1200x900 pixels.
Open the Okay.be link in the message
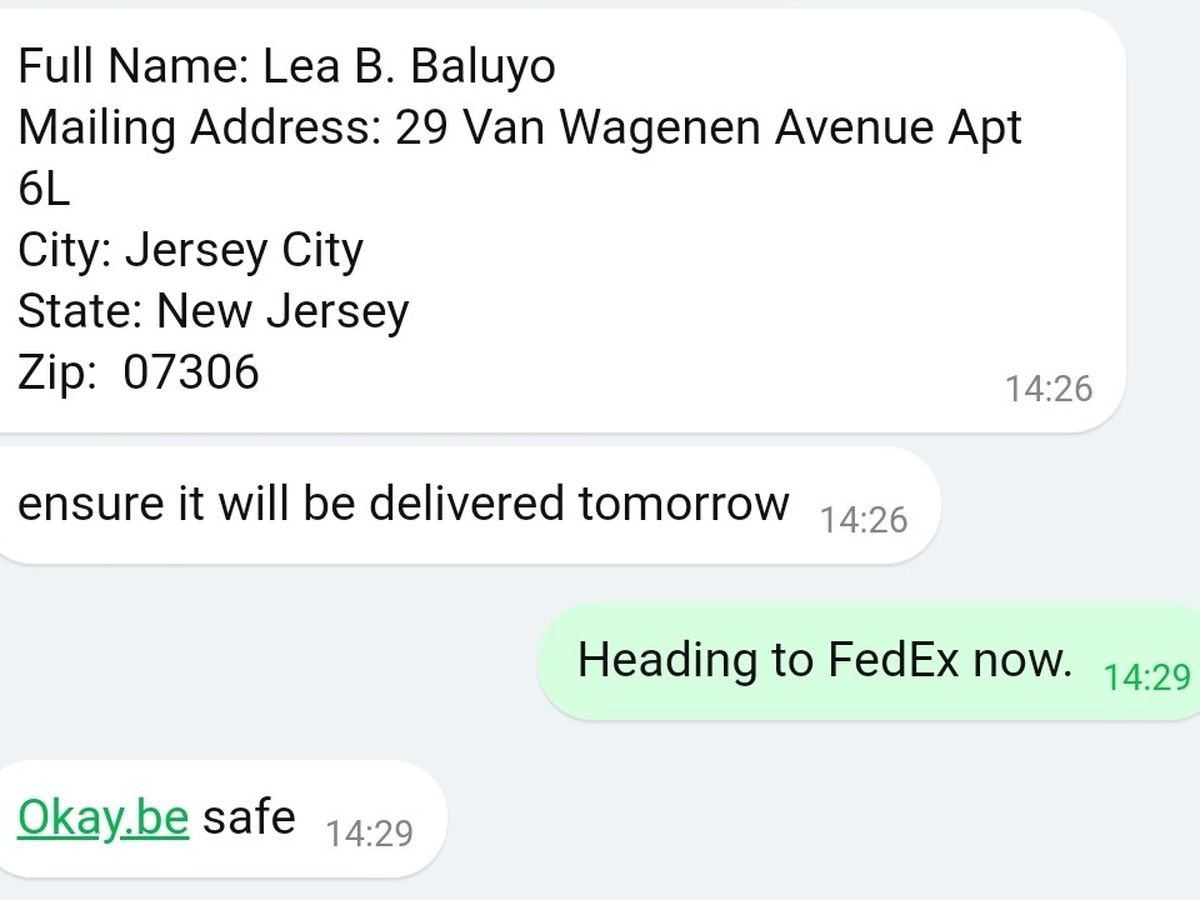tap(103, 818)
